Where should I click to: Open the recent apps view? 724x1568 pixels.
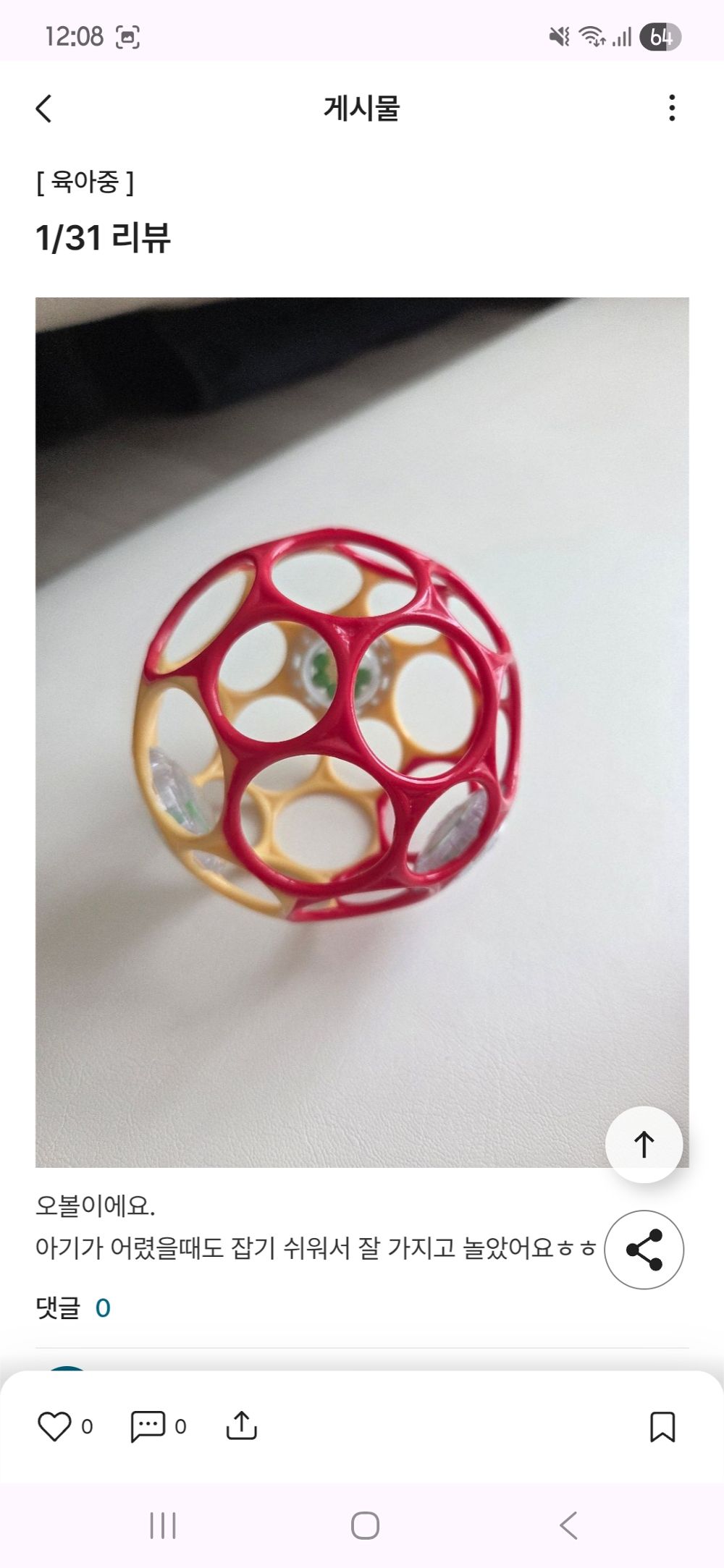pos(163,1525)
